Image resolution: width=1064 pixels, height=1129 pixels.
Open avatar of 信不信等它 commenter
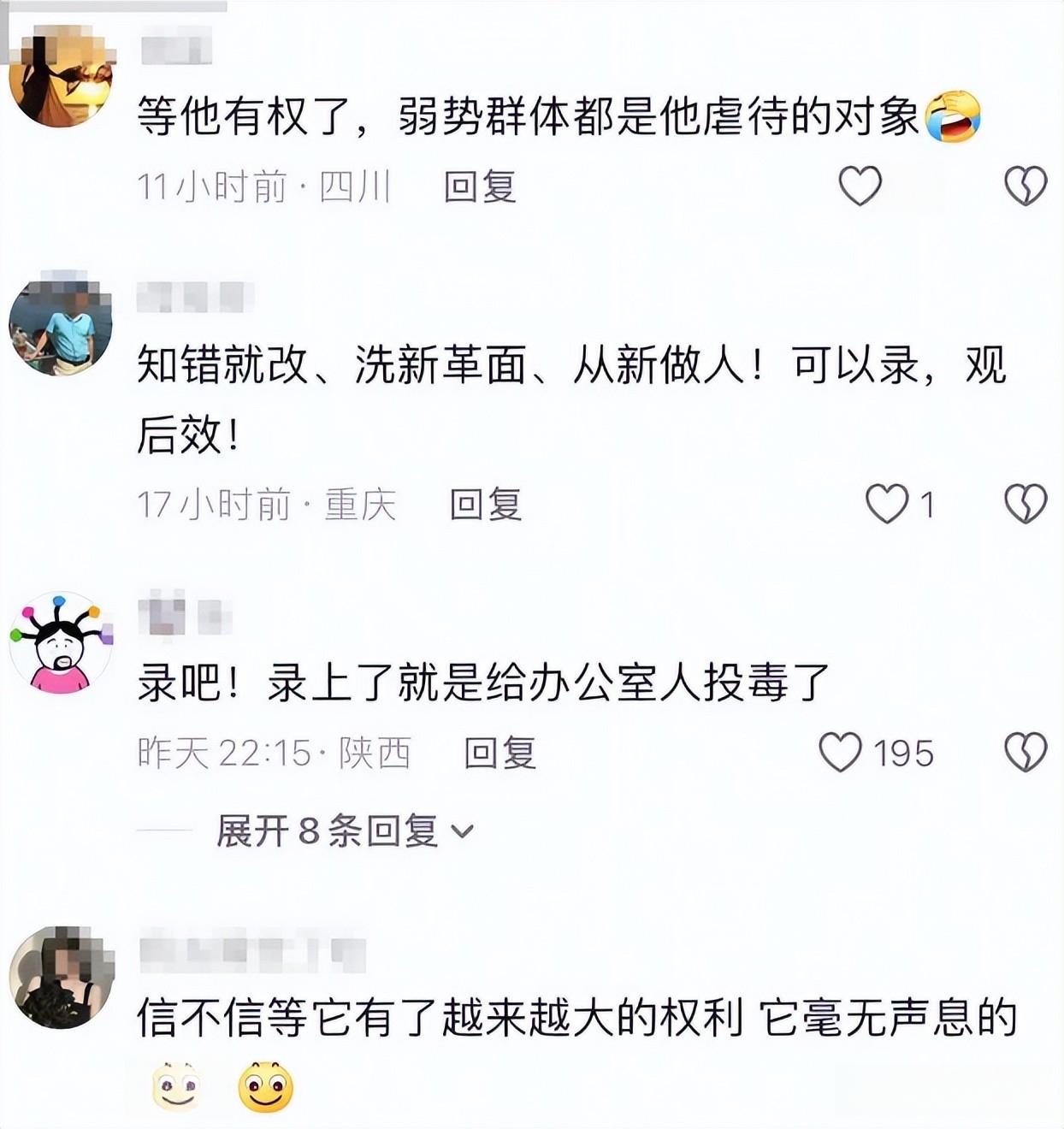[62, 977]
